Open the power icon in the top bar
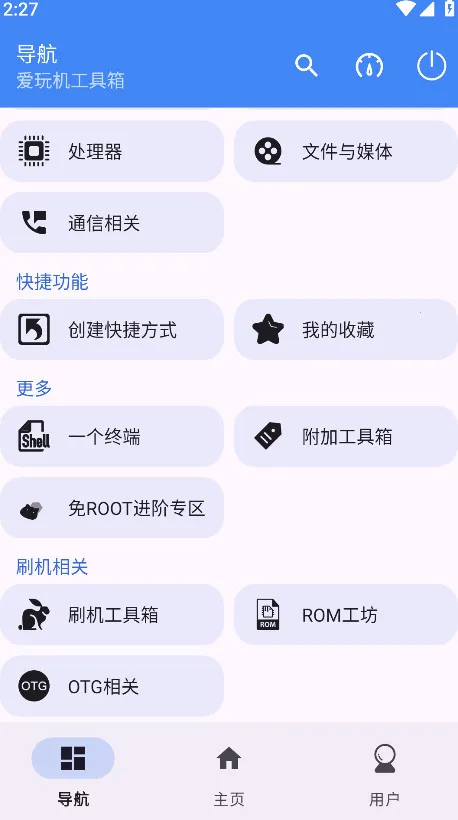 (432, 66)
